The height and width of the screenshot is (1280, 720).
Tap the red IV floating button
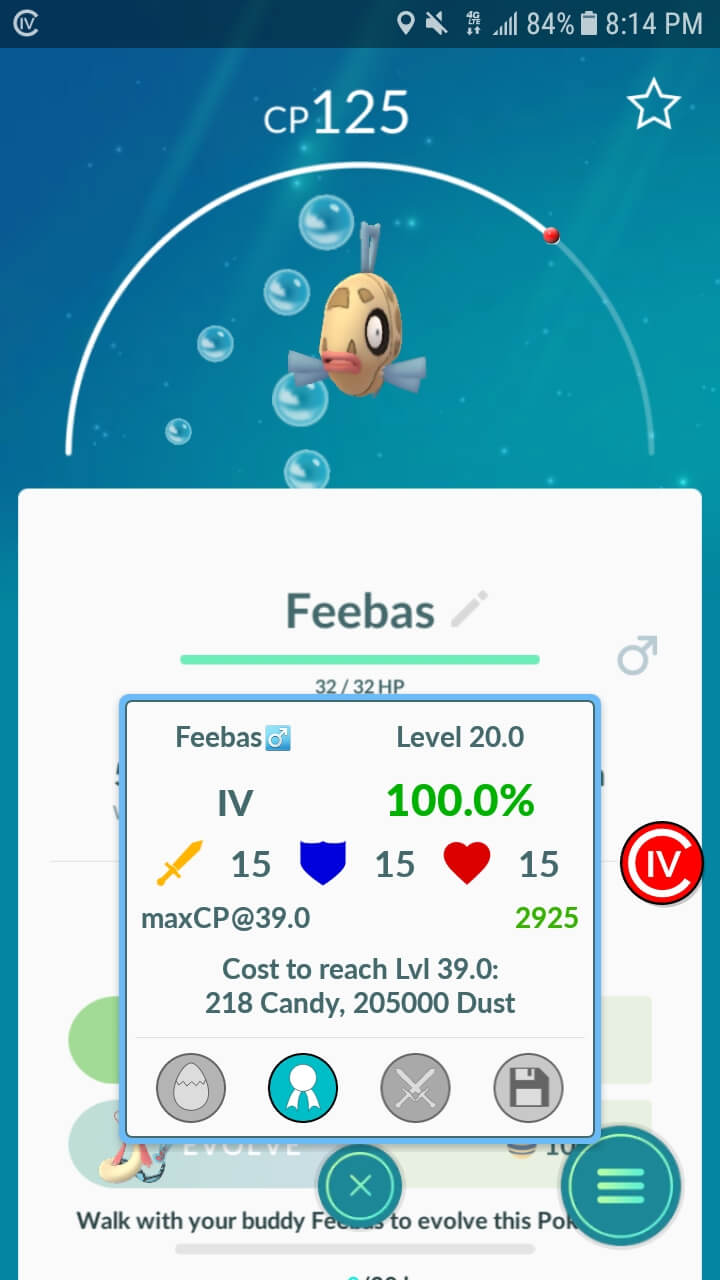coord(662,863)
